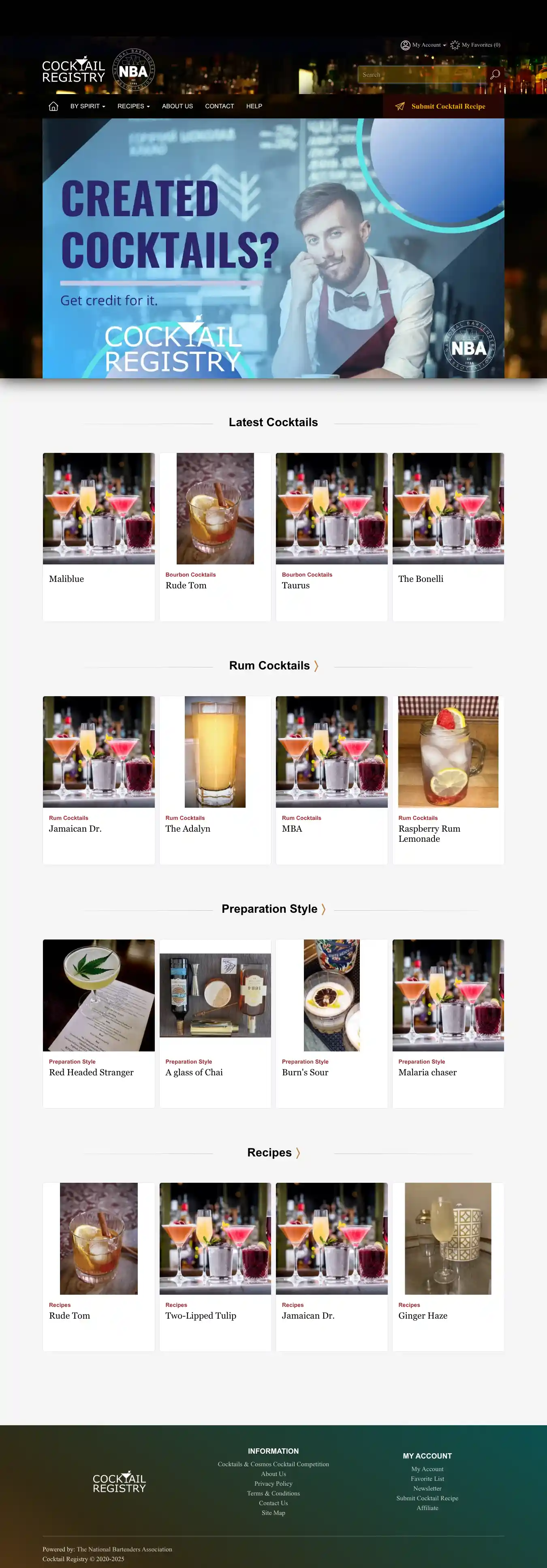Open the My Account dropdown

coord(423,45)
